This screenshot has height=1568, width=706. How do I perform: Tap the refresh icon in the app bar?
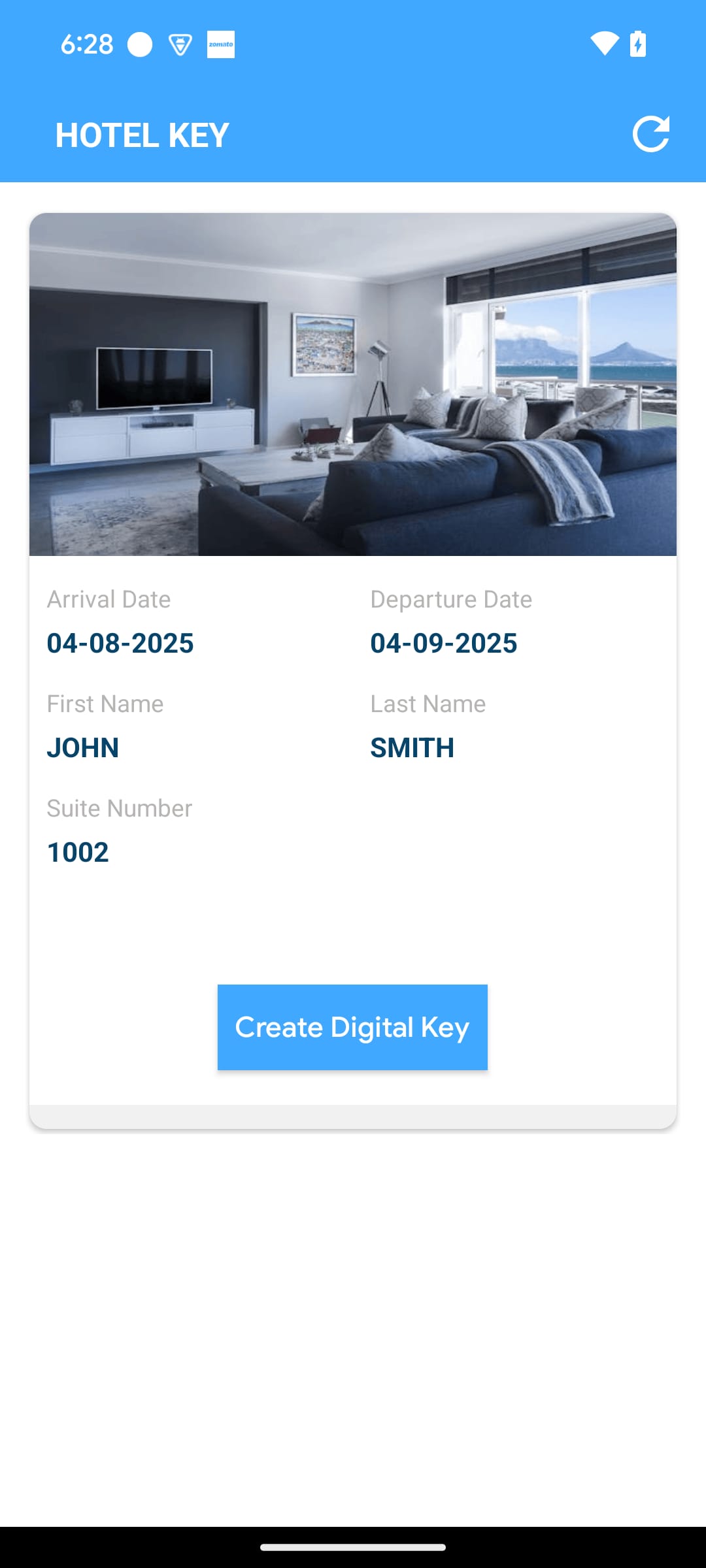(651, 135)
